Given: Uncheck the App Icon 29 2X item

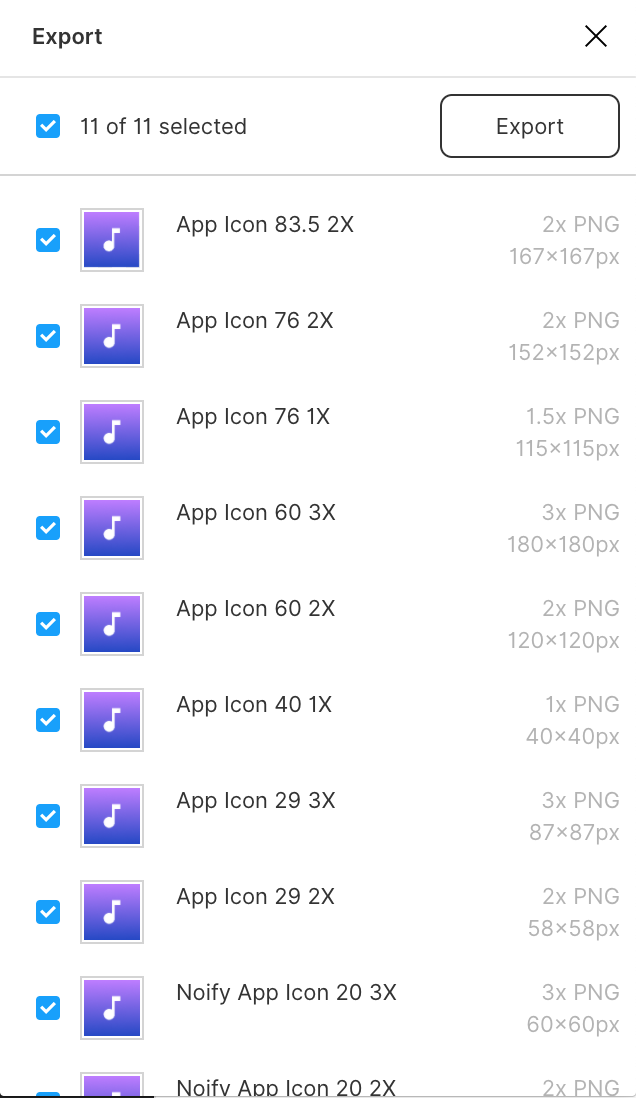Looking at the screenshot, I should click(x=48, y=912).
